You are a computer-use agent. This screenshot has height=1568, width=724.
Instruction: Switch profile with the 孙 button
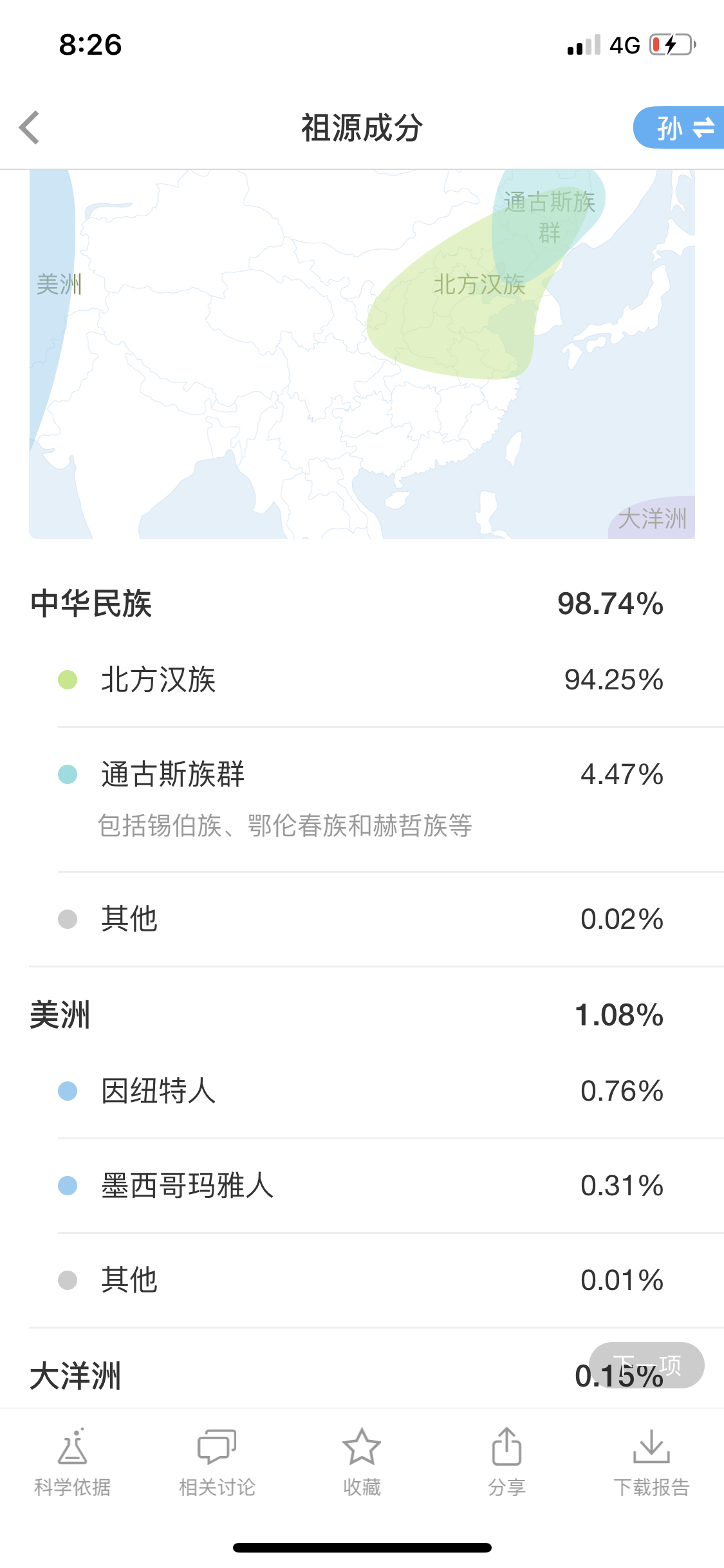pyautogui.click(x=679, y=127)
